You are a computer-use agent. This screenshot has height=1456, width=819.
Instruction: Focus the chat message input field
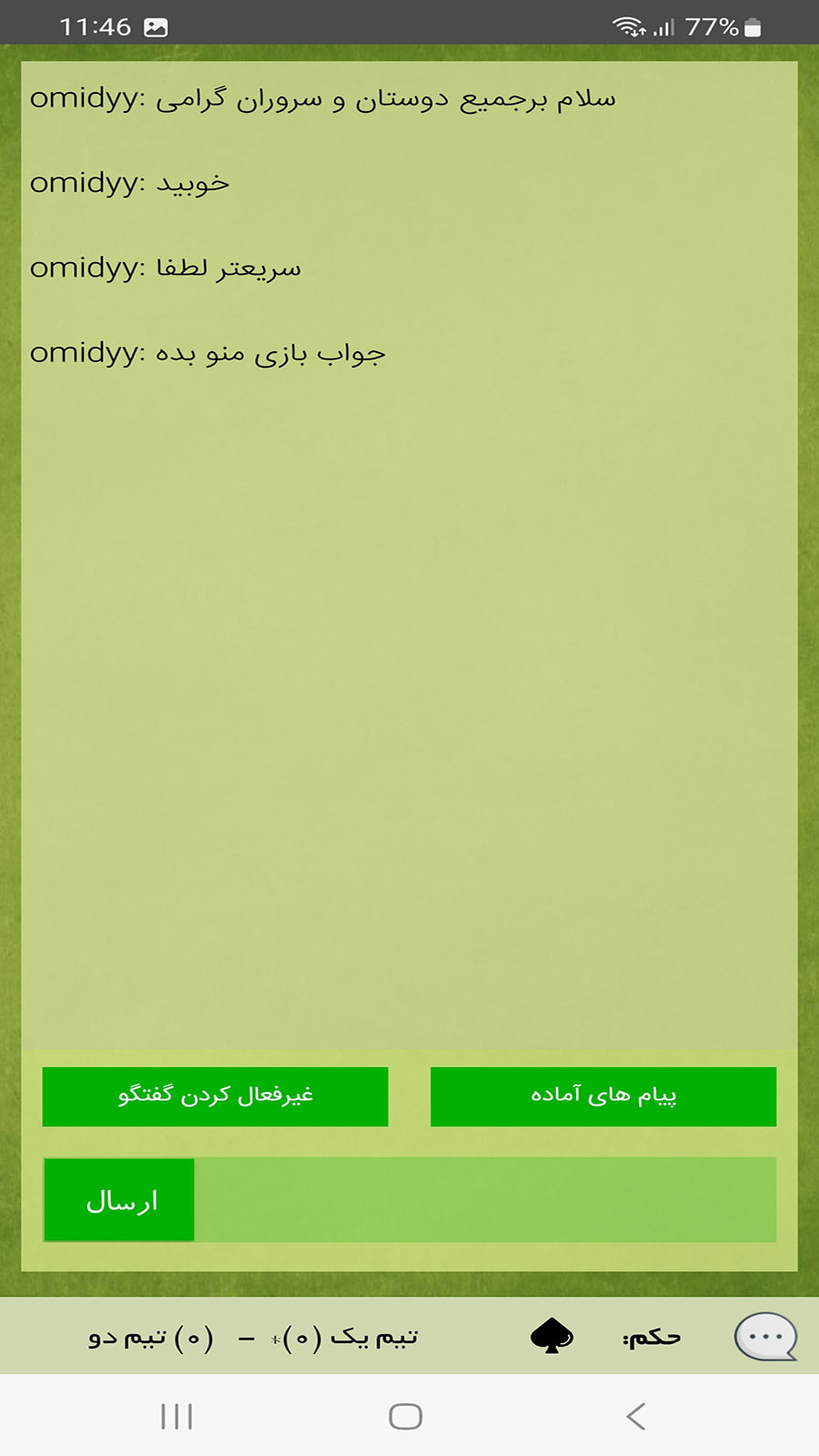point(484,1199)
